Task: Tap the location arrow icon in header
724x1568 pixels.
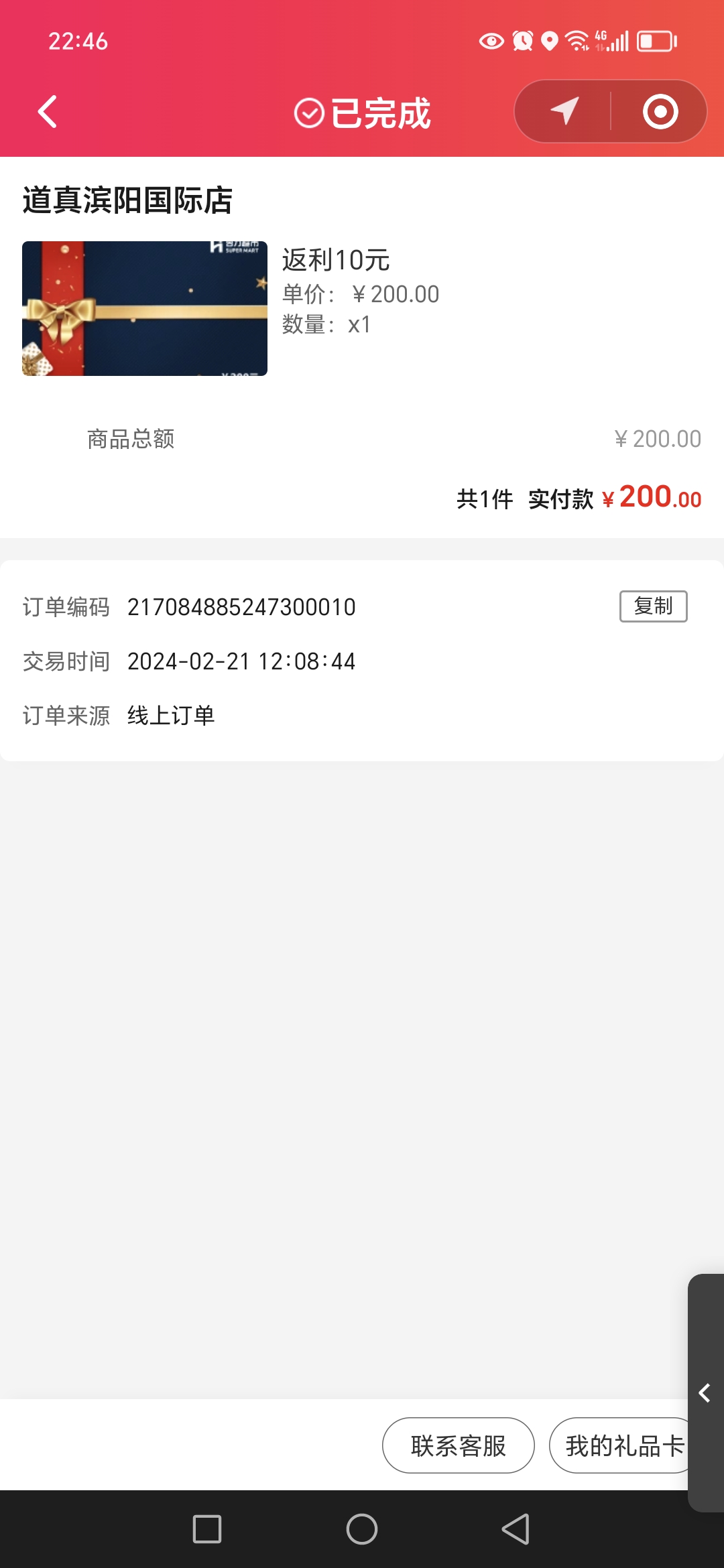Action: point(564,111)
